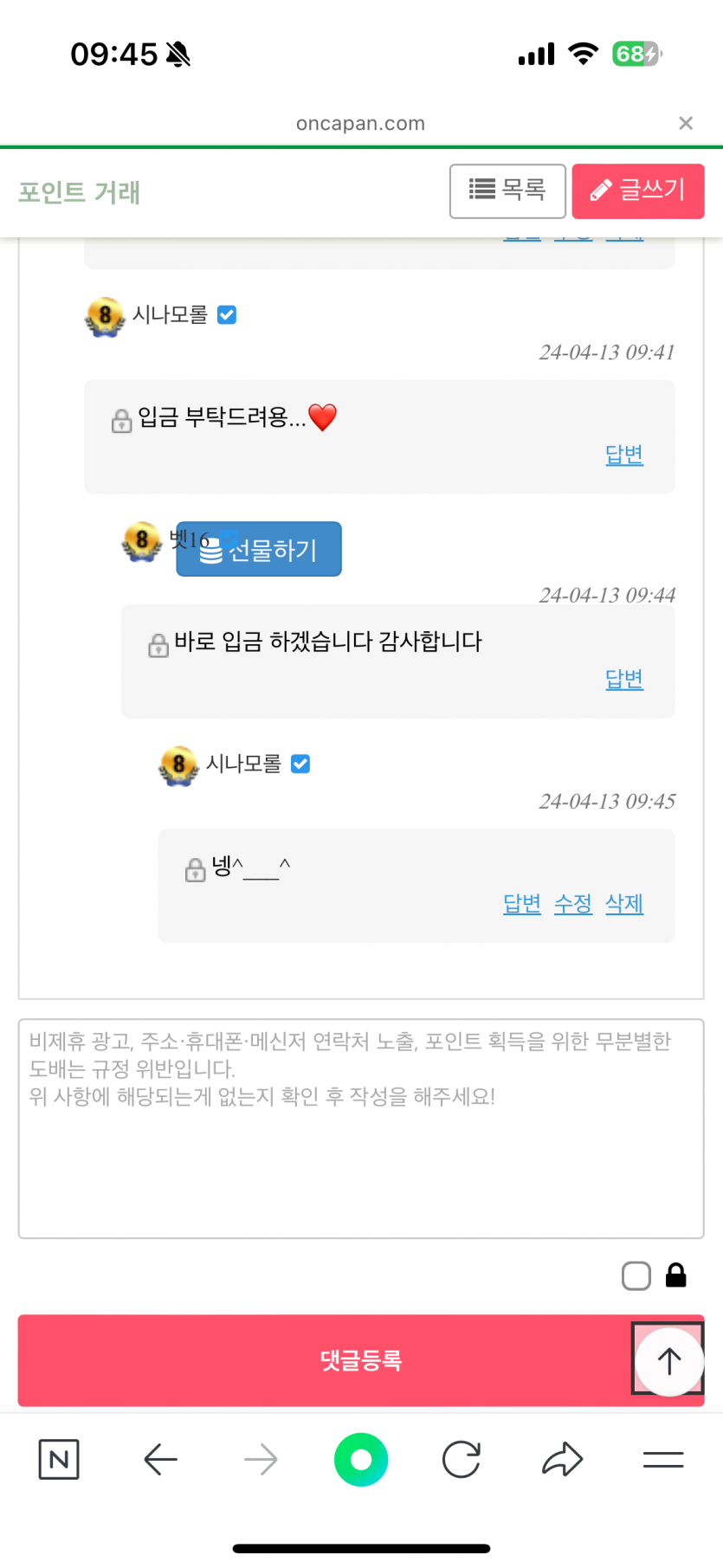Delete the 넹^___^ comment via 삭제
The image size is (723, 1568).
[x=623, y=904]
